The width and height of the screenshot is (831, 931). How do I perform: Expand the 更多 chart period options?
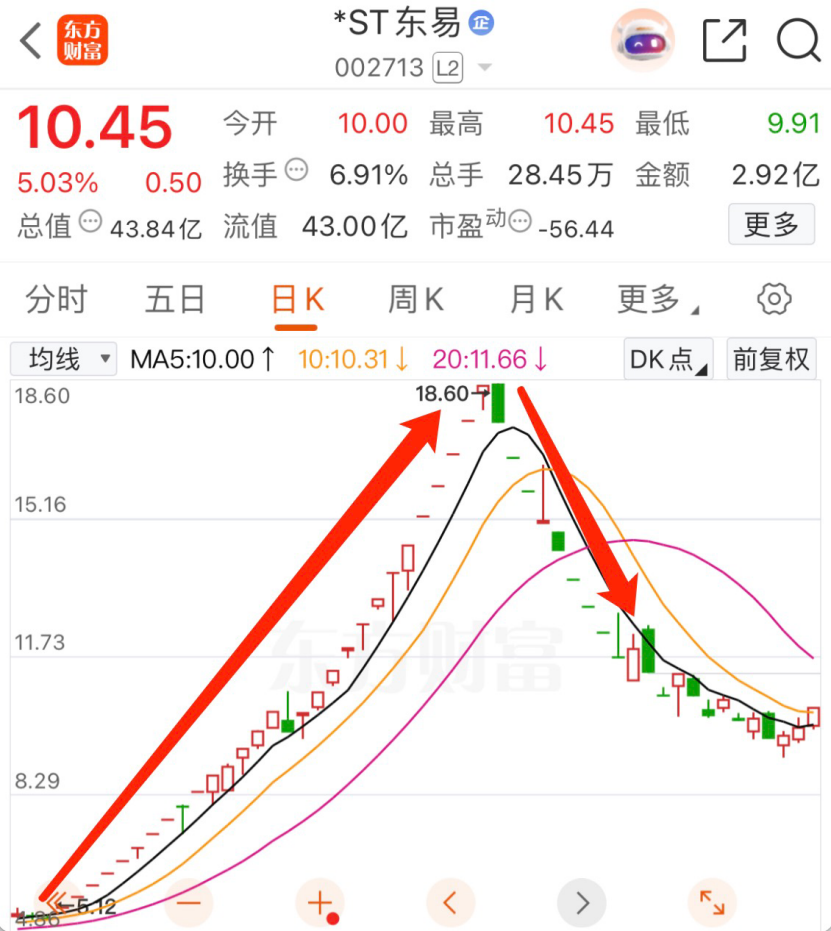point(657,299)
